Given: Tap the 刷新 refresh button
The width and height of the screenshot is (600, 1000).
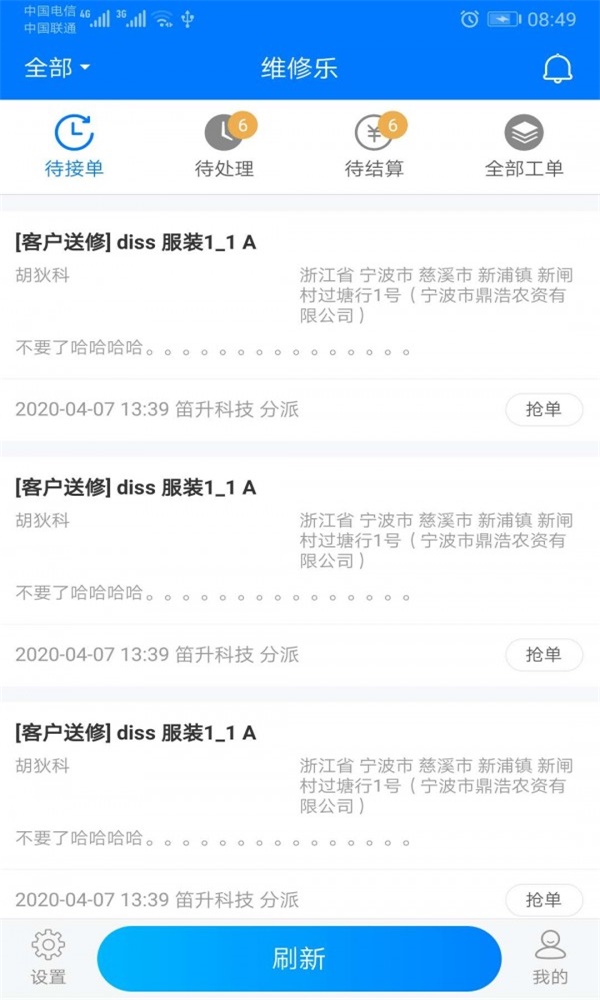Looking at the screenshot, I should [299, 959].
